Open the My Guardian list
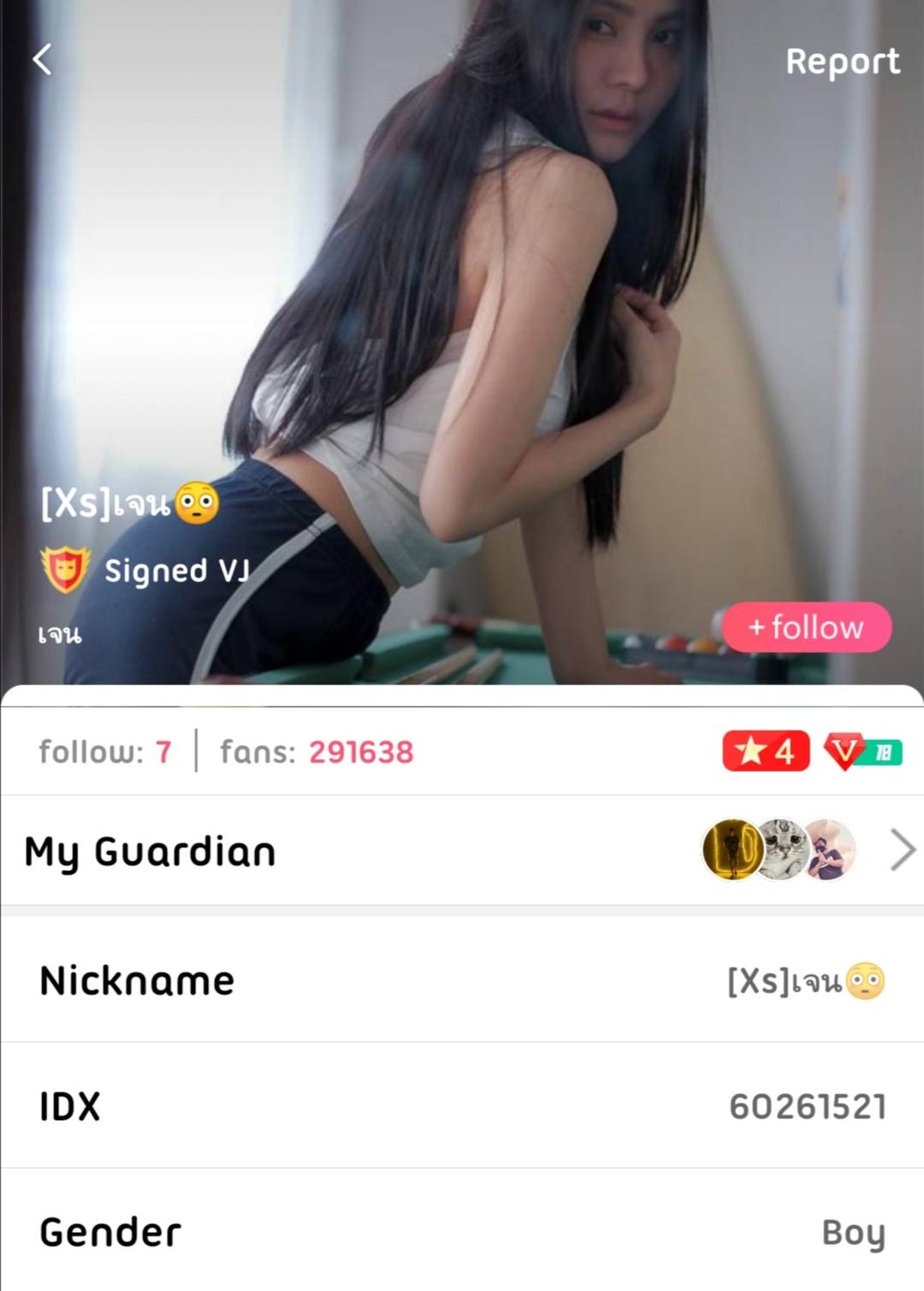Viewport: 924px width, 1291px height. (x=902, y=850)
